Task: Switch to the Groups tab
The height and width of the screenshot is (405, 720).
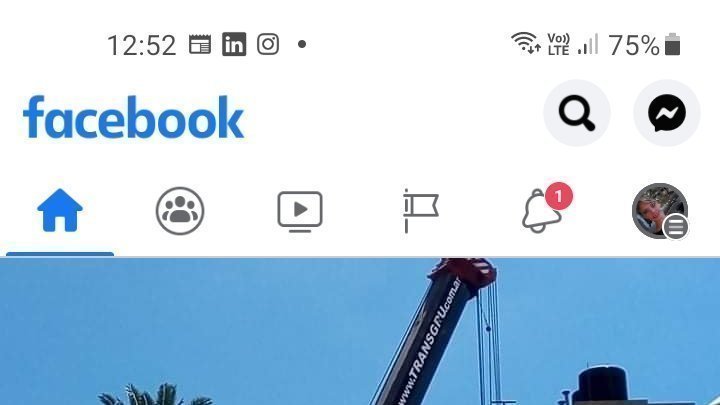Action: 180,211
